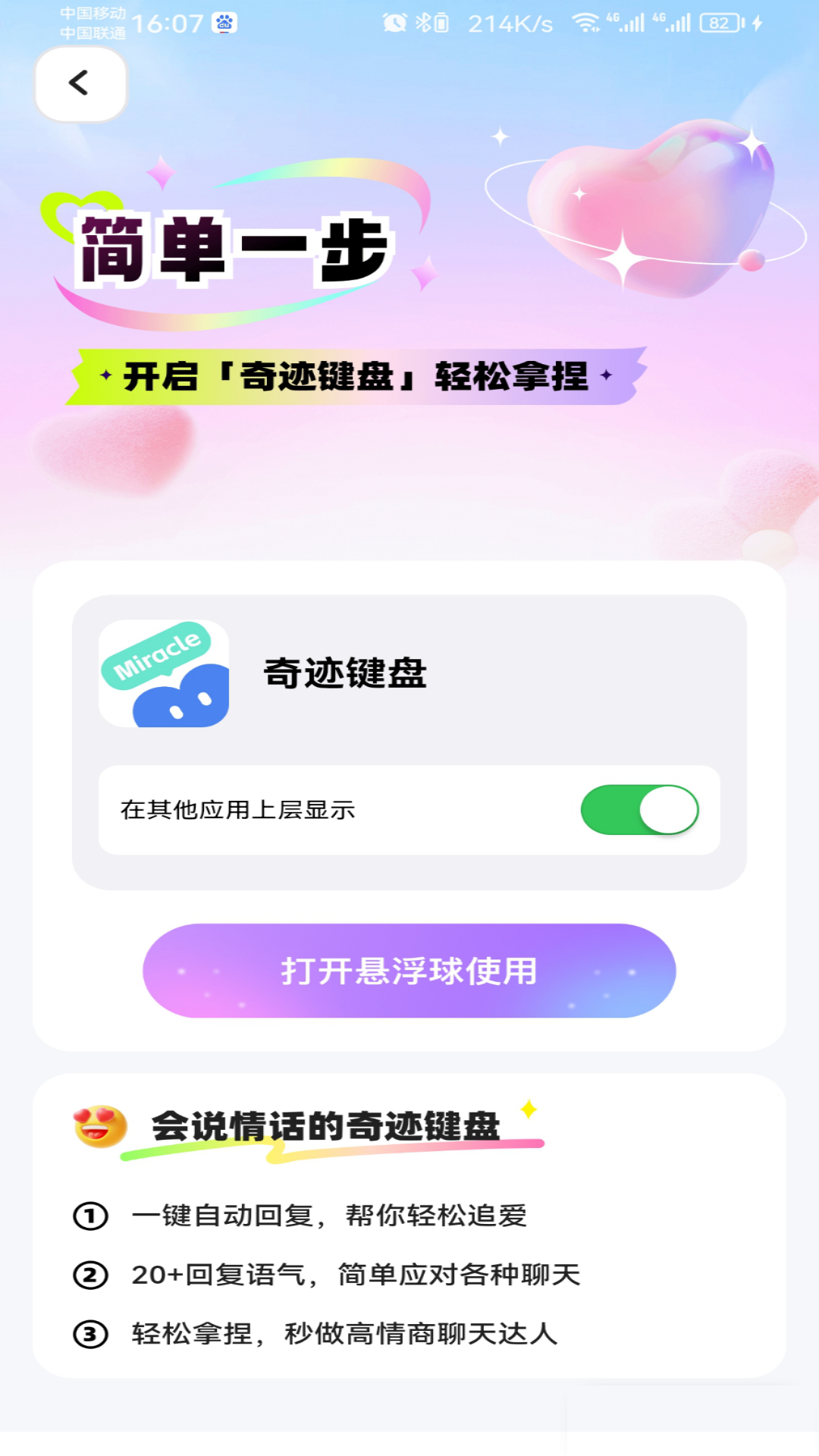Tap the back arrow at top left
819x1456 pixels.
79,84
